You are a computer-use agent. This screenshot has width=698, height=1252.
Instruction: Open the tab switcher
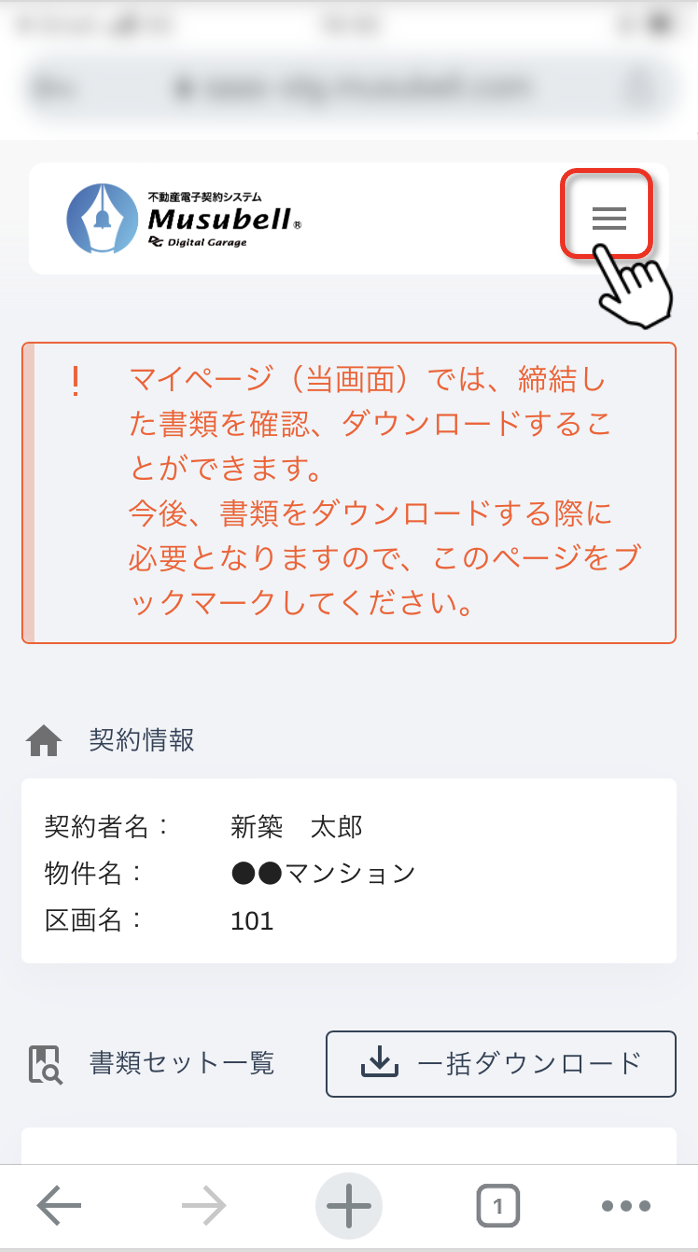click(x=498, y=1207)
